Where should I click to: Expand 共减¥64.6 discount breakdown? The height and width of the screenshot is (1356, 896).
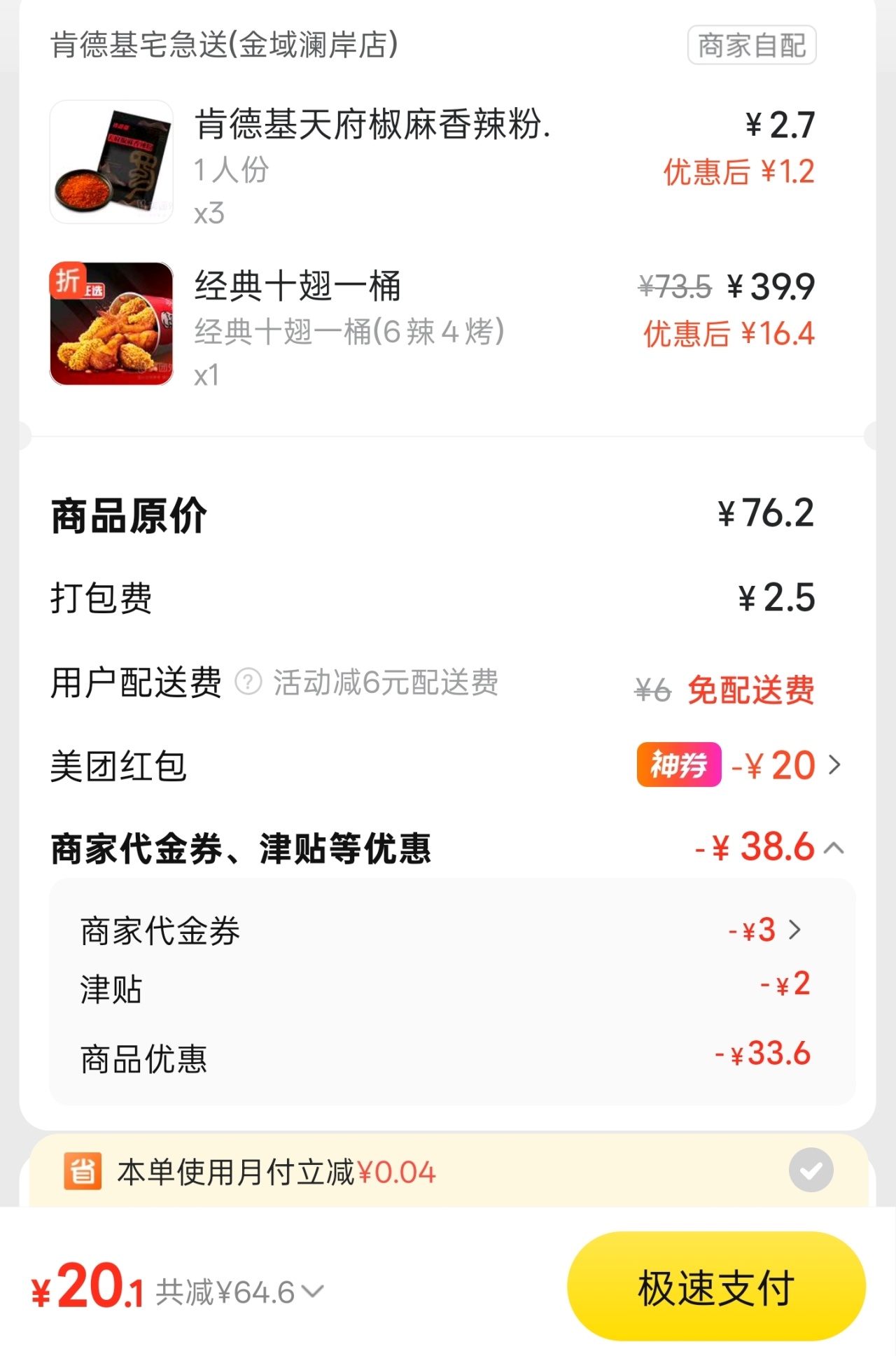(x=312, y=1292)
